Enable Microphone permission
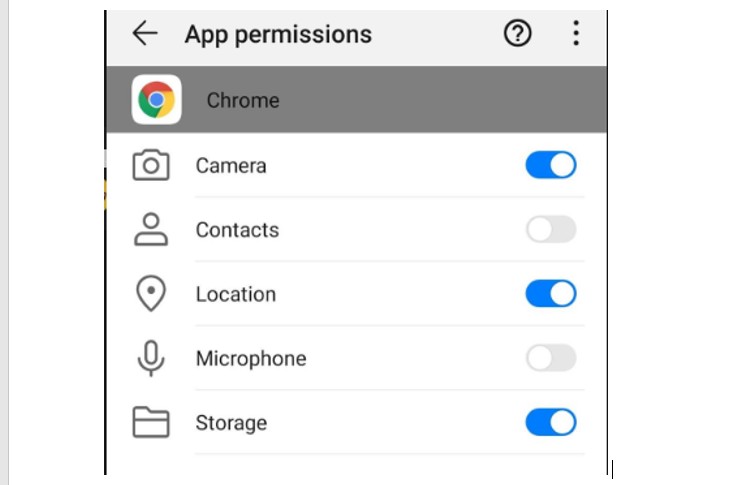 click(551, 358)
